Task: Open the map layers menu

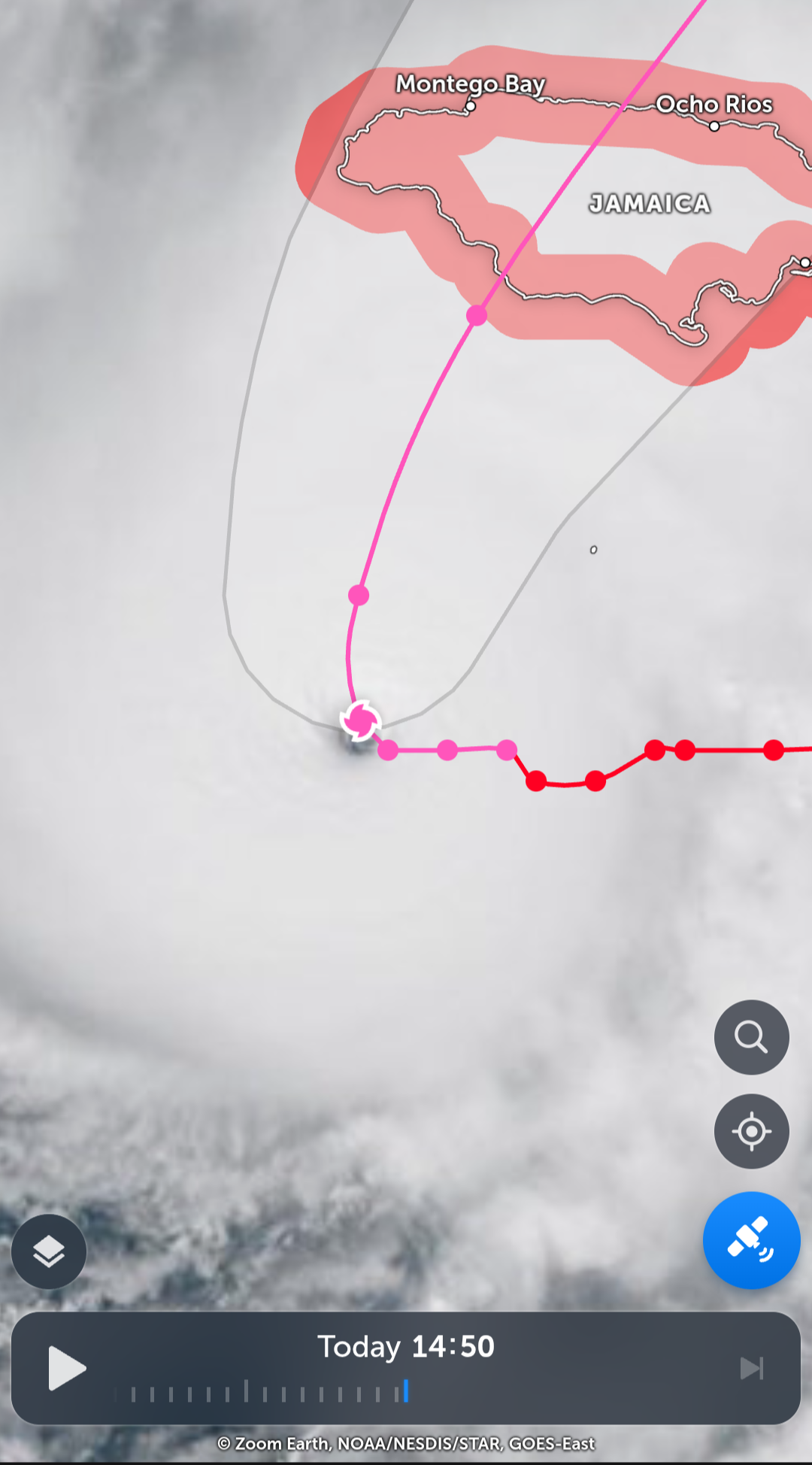Action: pos(49,1251)
